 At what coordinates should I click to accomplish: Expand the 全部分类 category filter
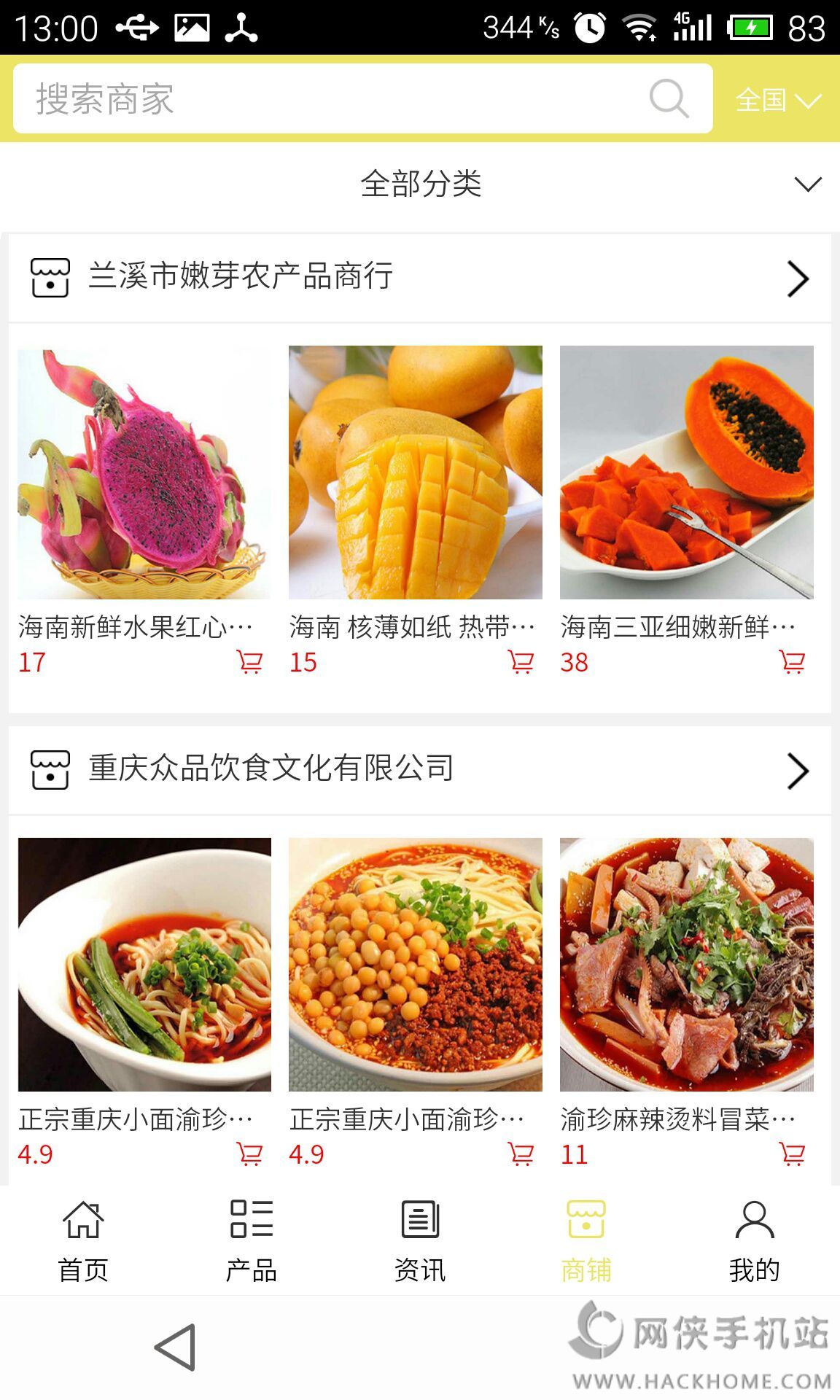click(x=420, y=184)
